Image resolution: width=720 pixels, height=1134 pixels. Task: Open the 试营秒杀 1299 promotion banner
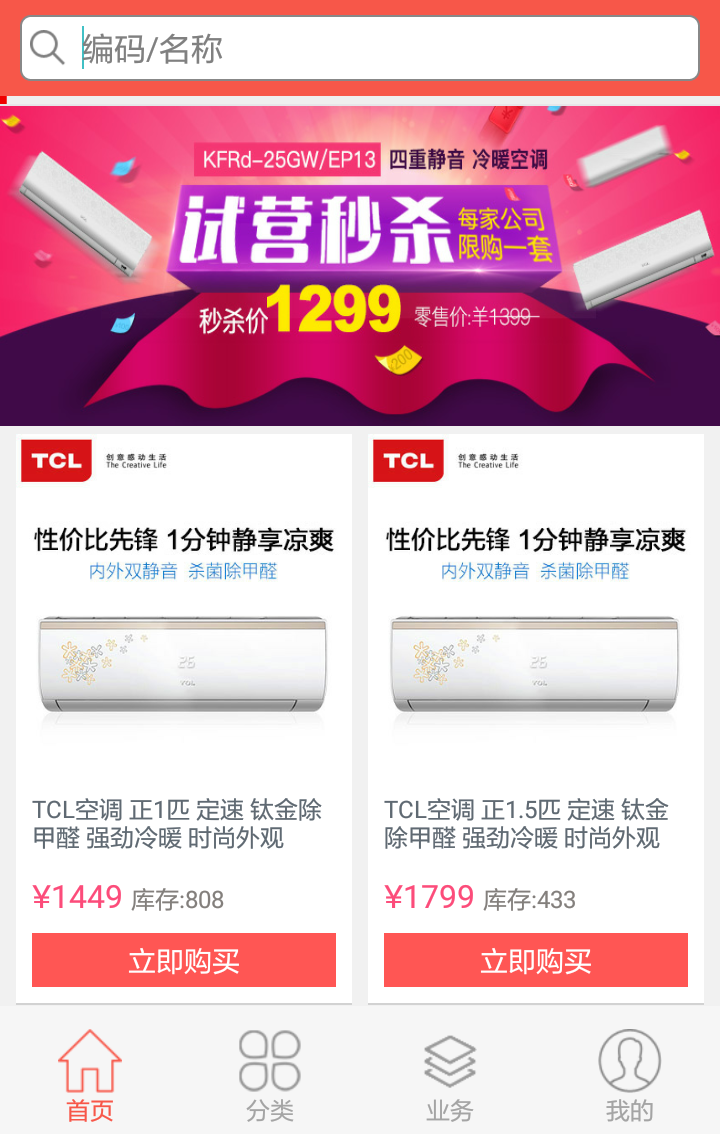pyautogui.click(x=360, y=265)
